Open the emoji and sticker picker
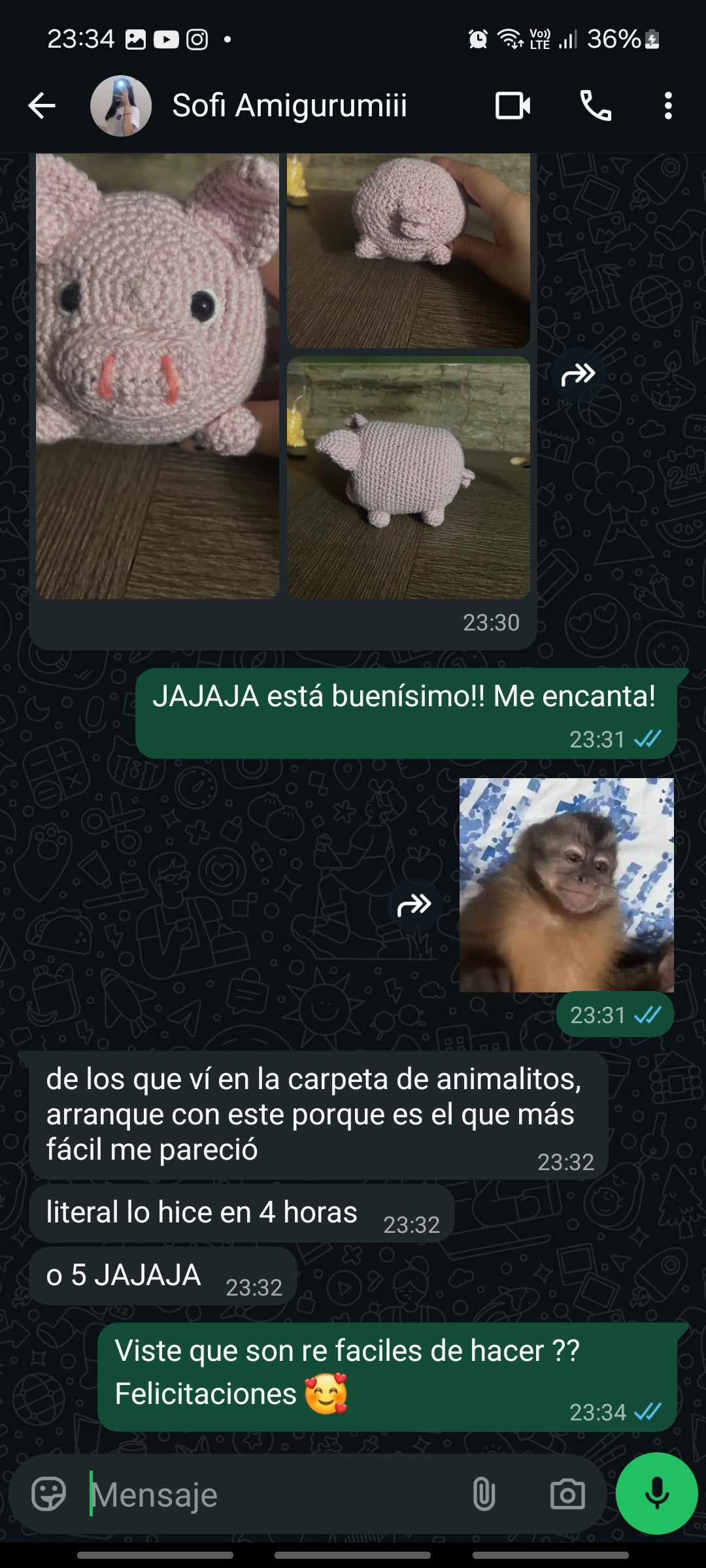This screenshot has height=1568, width=706. [x=49, y=1494]
